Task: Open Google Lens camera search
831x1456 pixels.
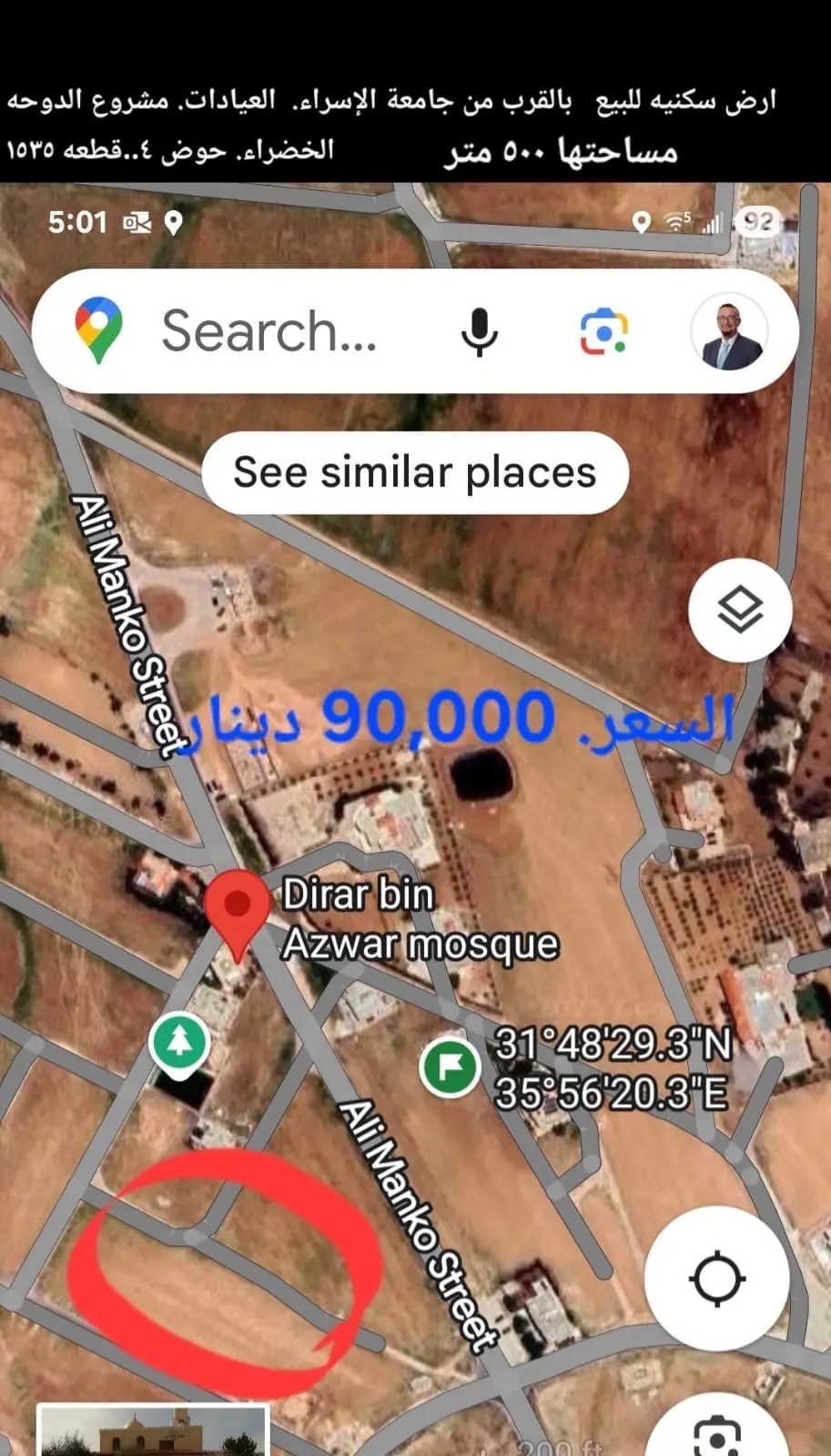Action: [603, 330]
